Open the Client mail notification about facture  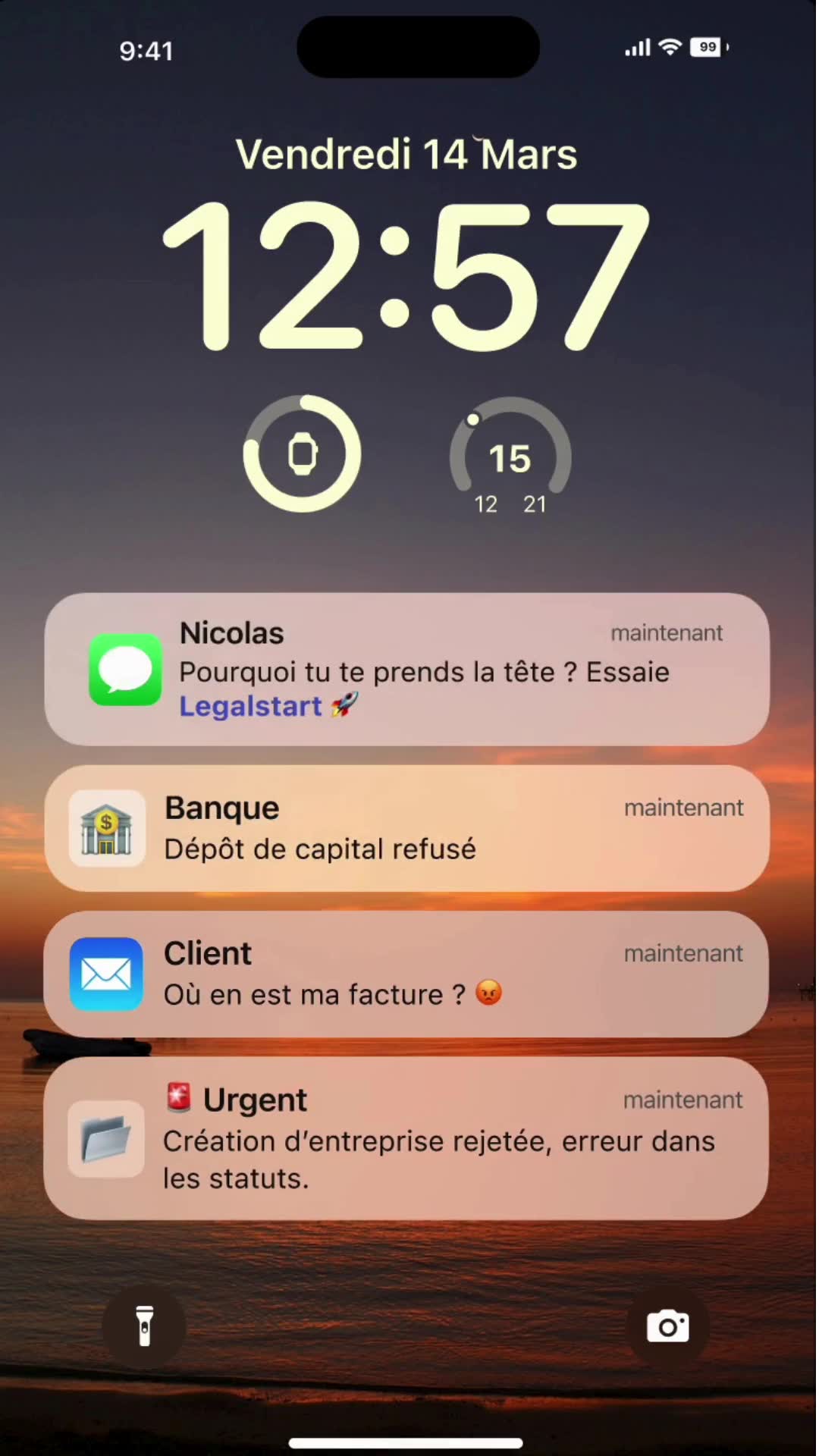(x=407, y=974)
